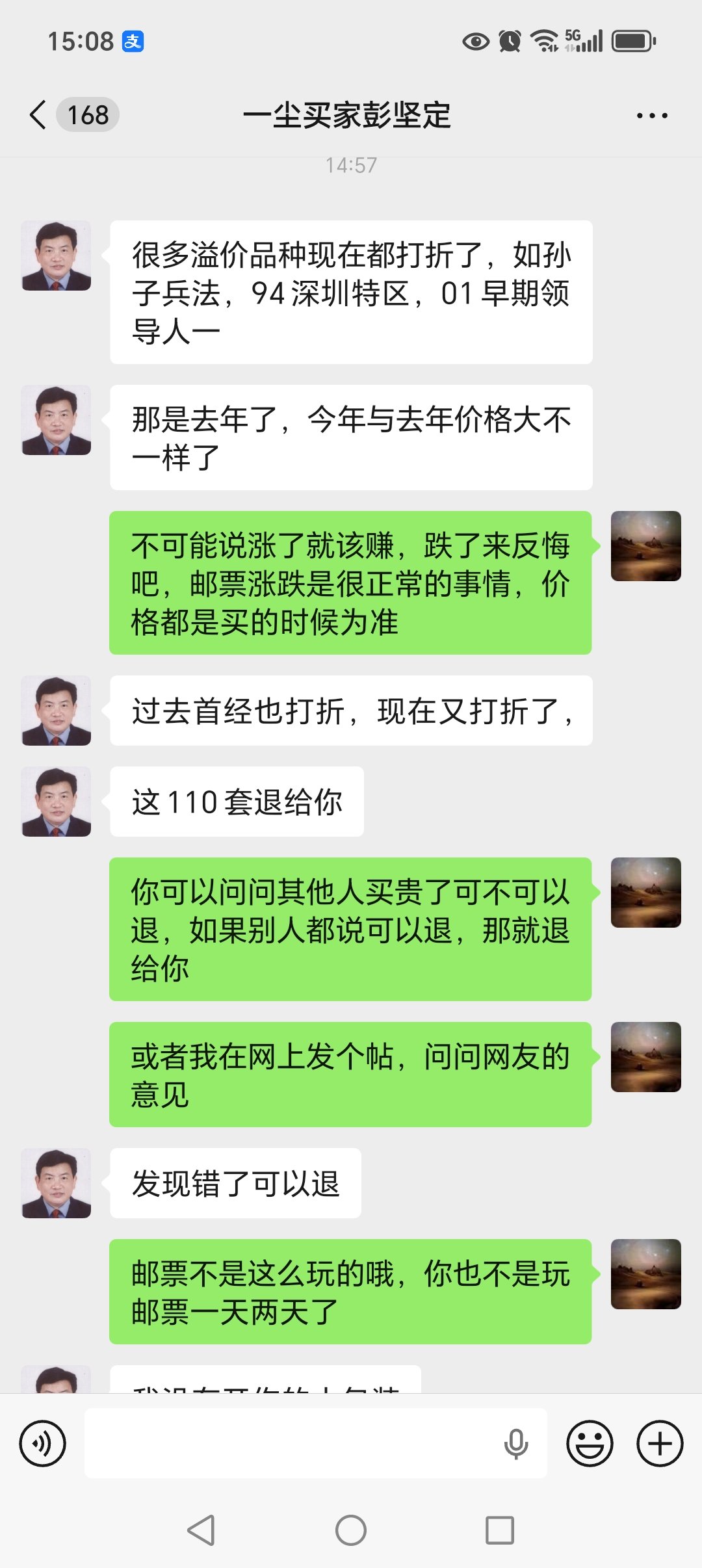Open contact avatar beside 这110套退给你 message
Screen dimensions: 702x1568
(57, 802)
